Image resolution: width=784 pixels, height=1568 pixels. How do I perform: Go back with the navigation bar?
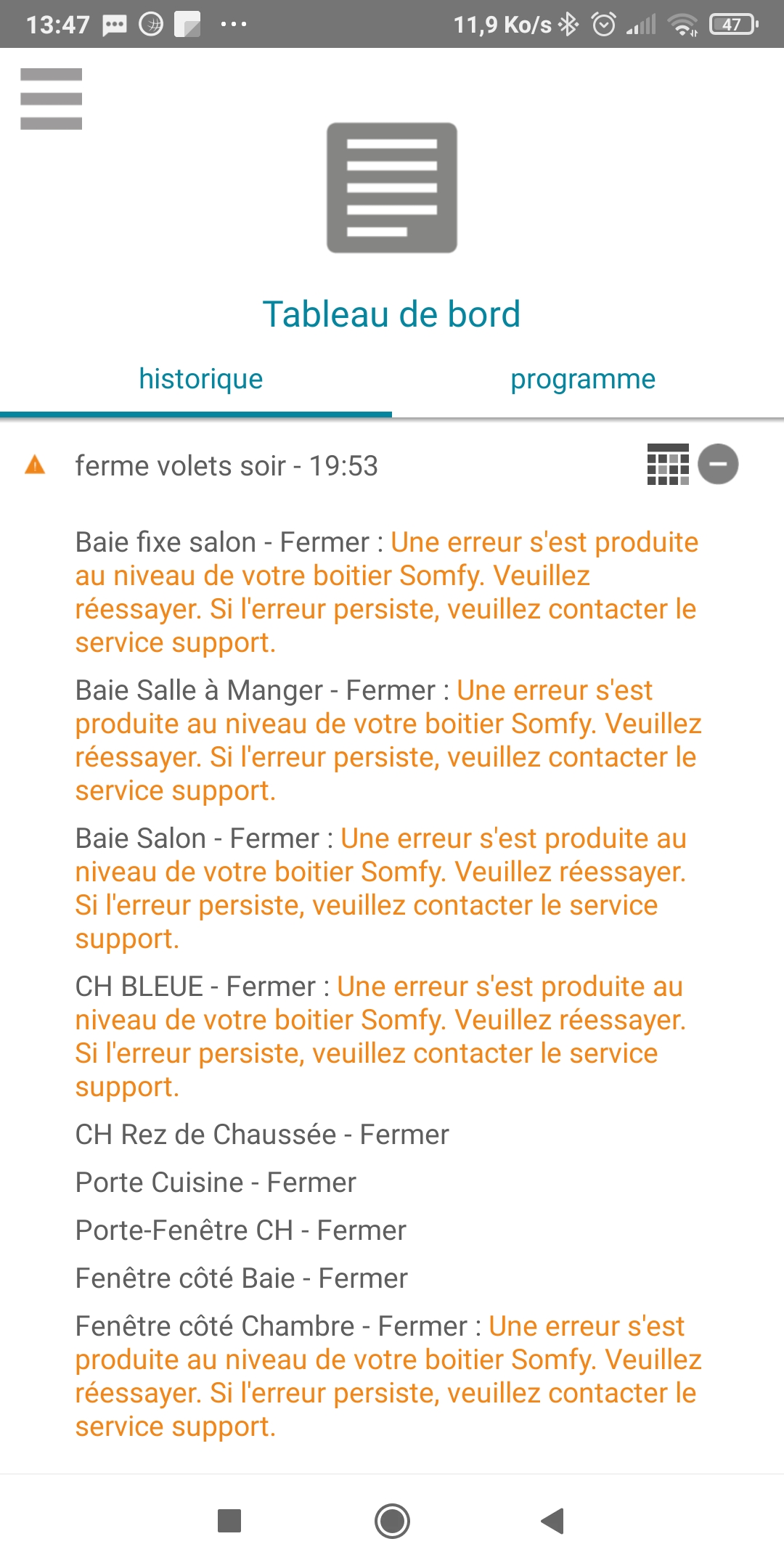(553, 1521)
